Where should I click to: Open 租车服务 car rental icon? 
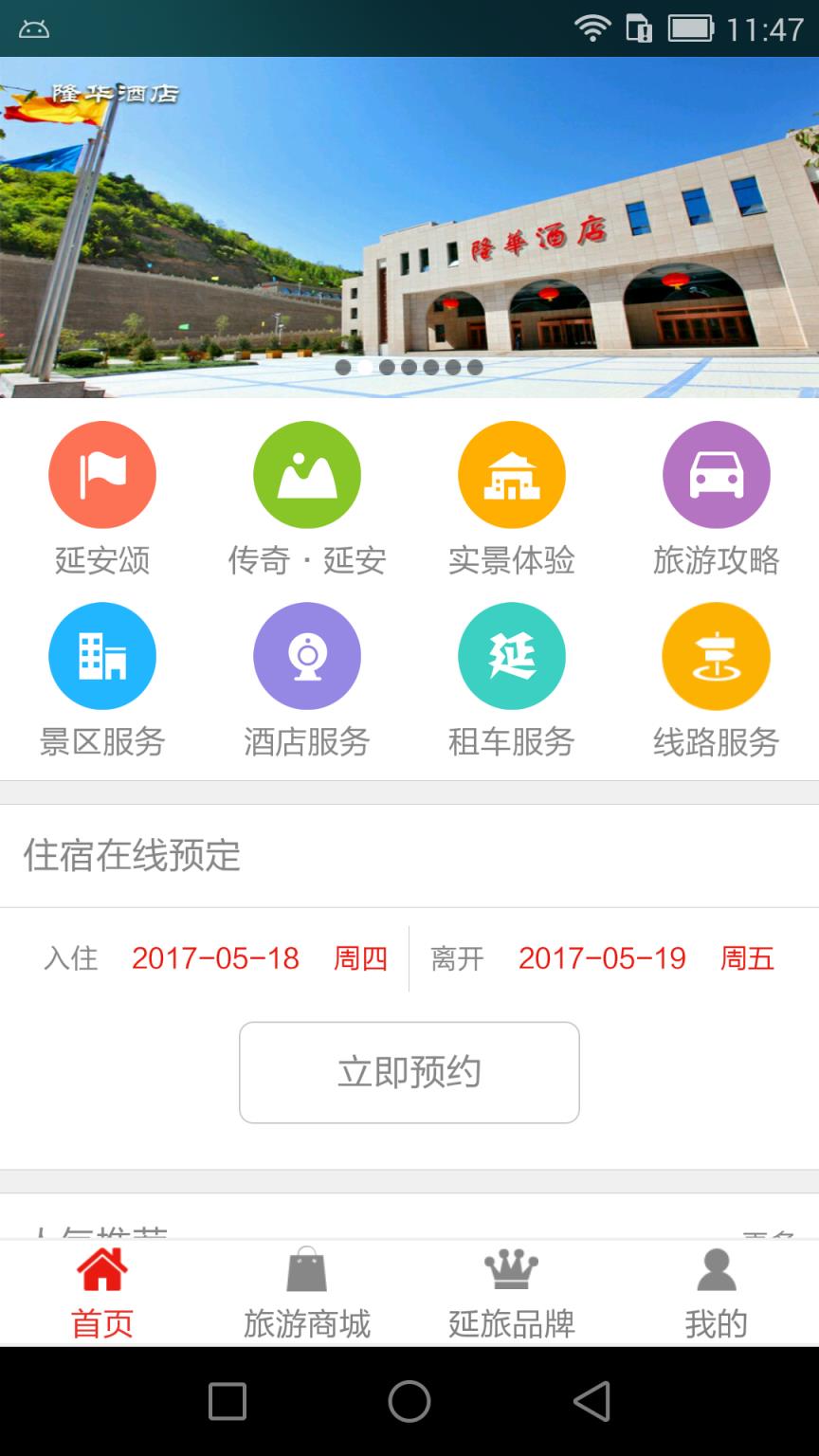pyautogui.click(x=512, y=655)
